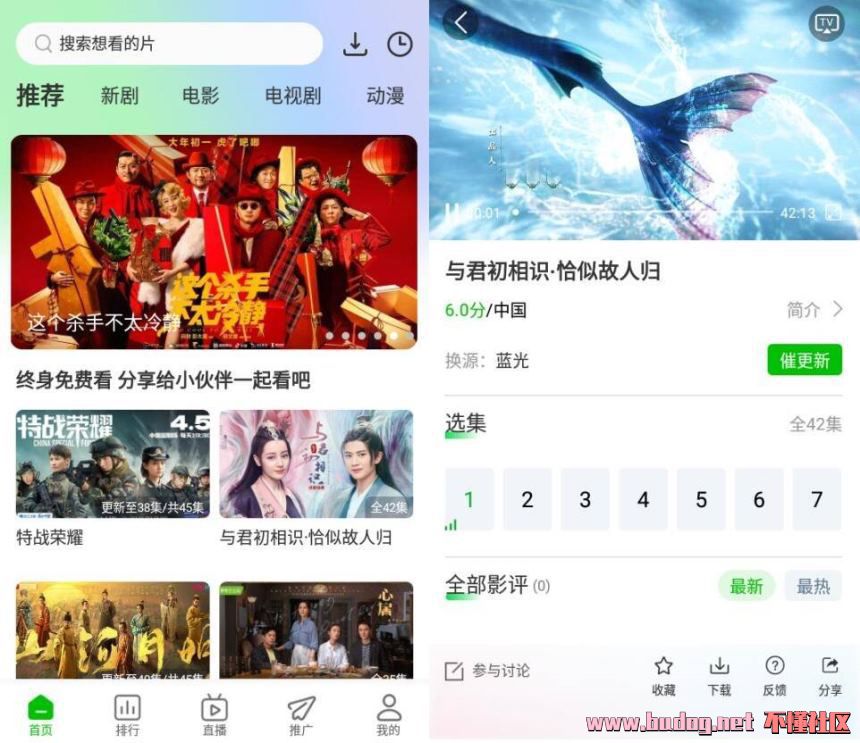Open the 这个杀手不太冷静 banner
This screenshot has height=743, width=860.
pos(214,242)
